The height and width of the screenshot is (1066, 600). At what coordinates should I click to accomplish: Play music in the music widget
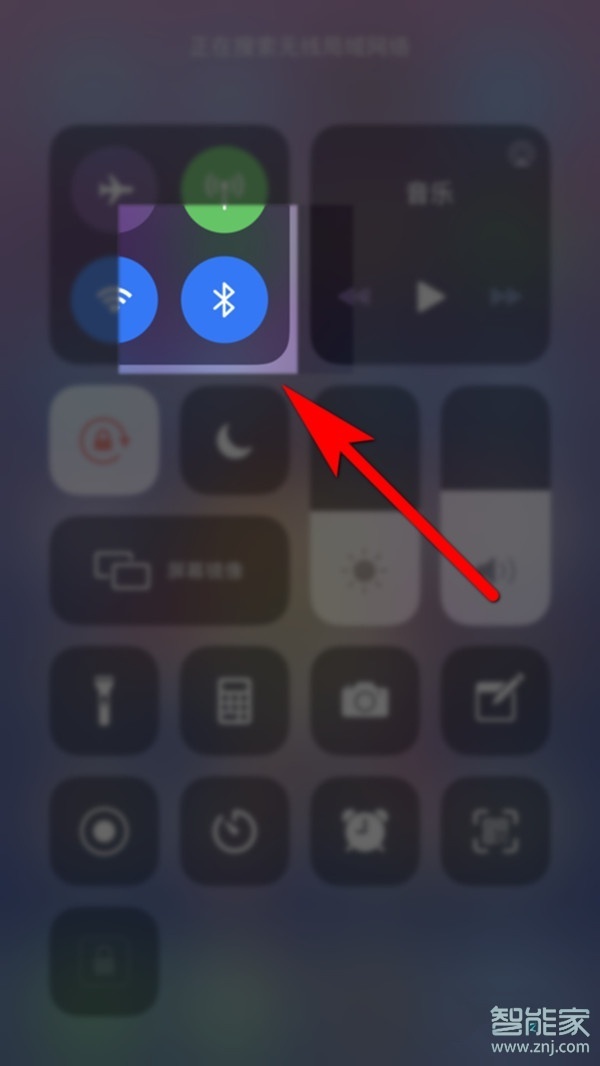(430, 297)
